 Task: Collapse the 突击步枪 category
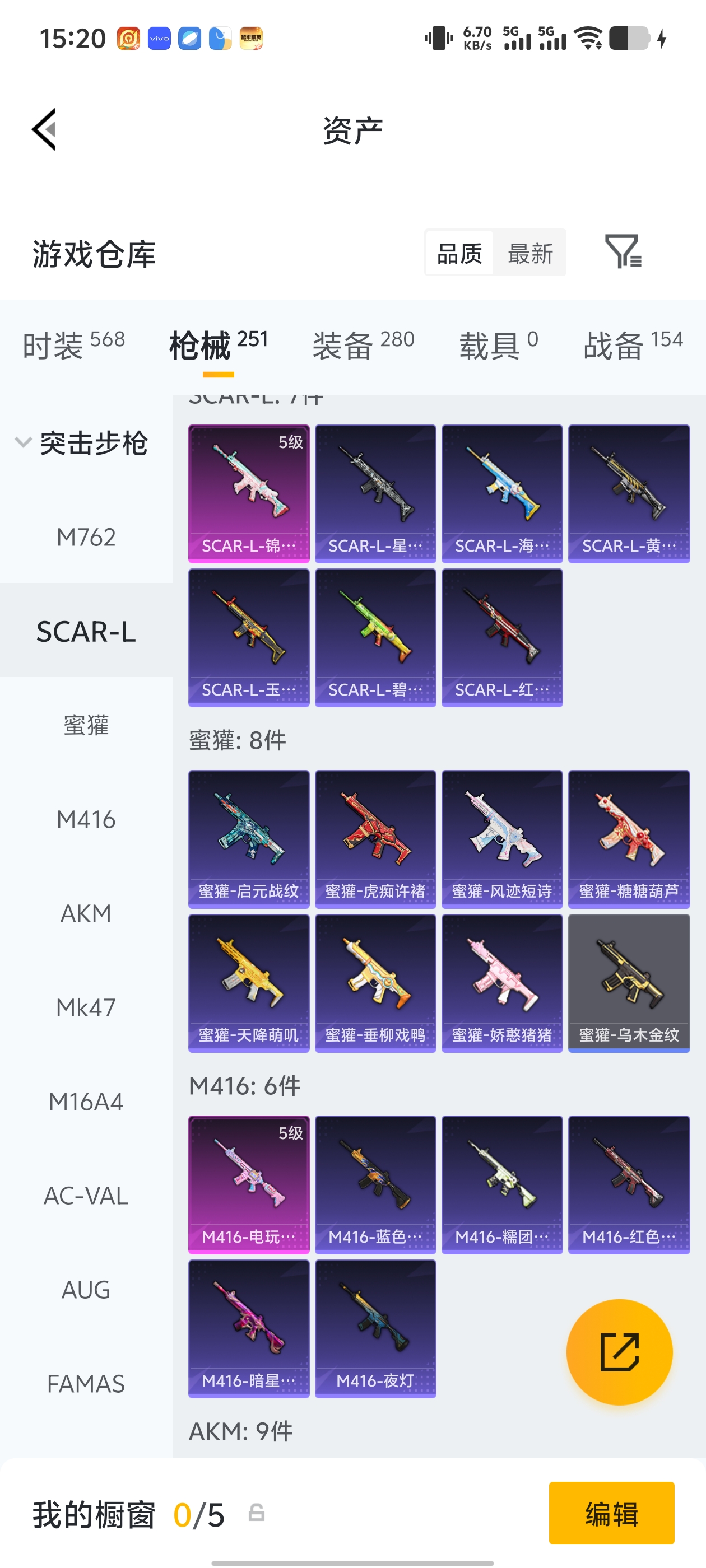tap(81, 442)
